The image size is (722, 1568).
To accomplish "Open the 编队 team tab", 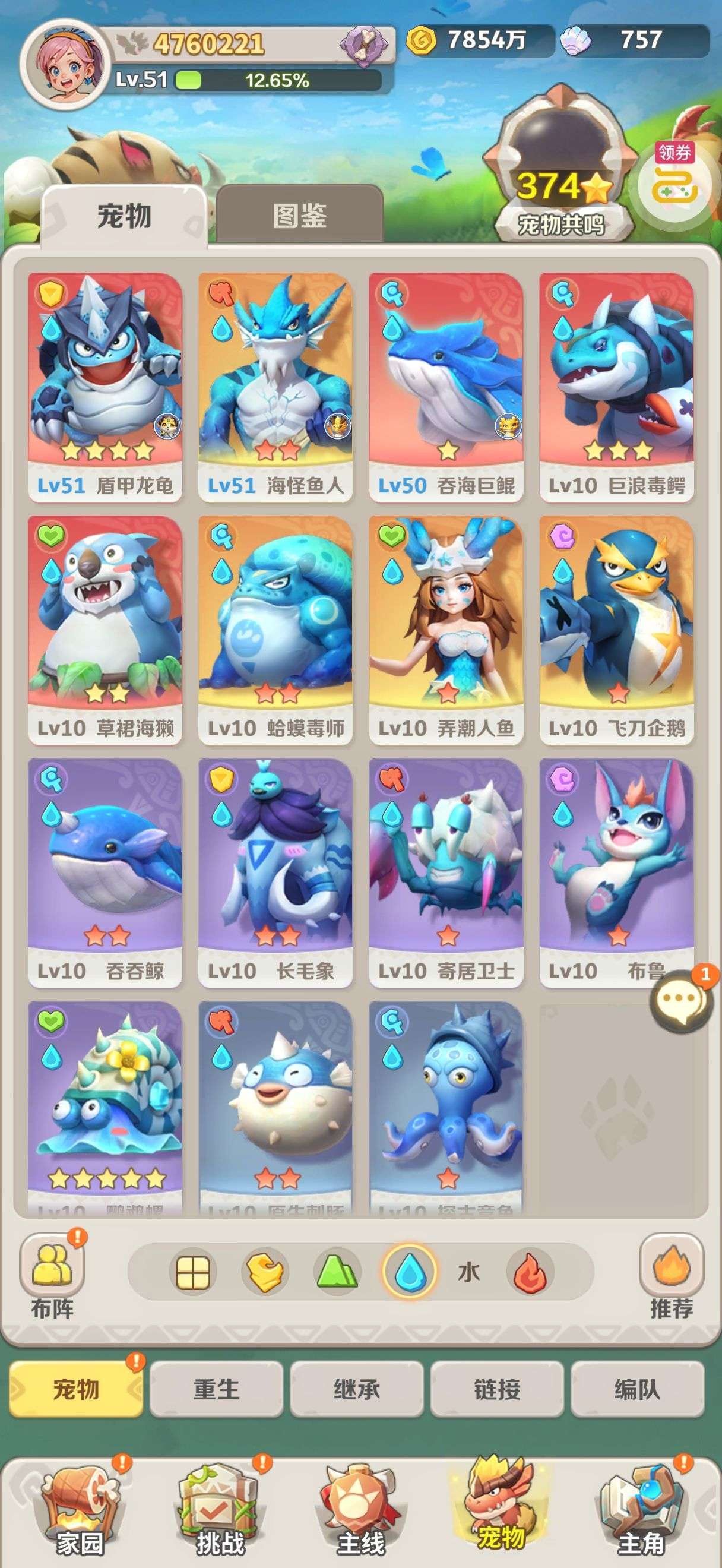I will (x=637, y=1390).
